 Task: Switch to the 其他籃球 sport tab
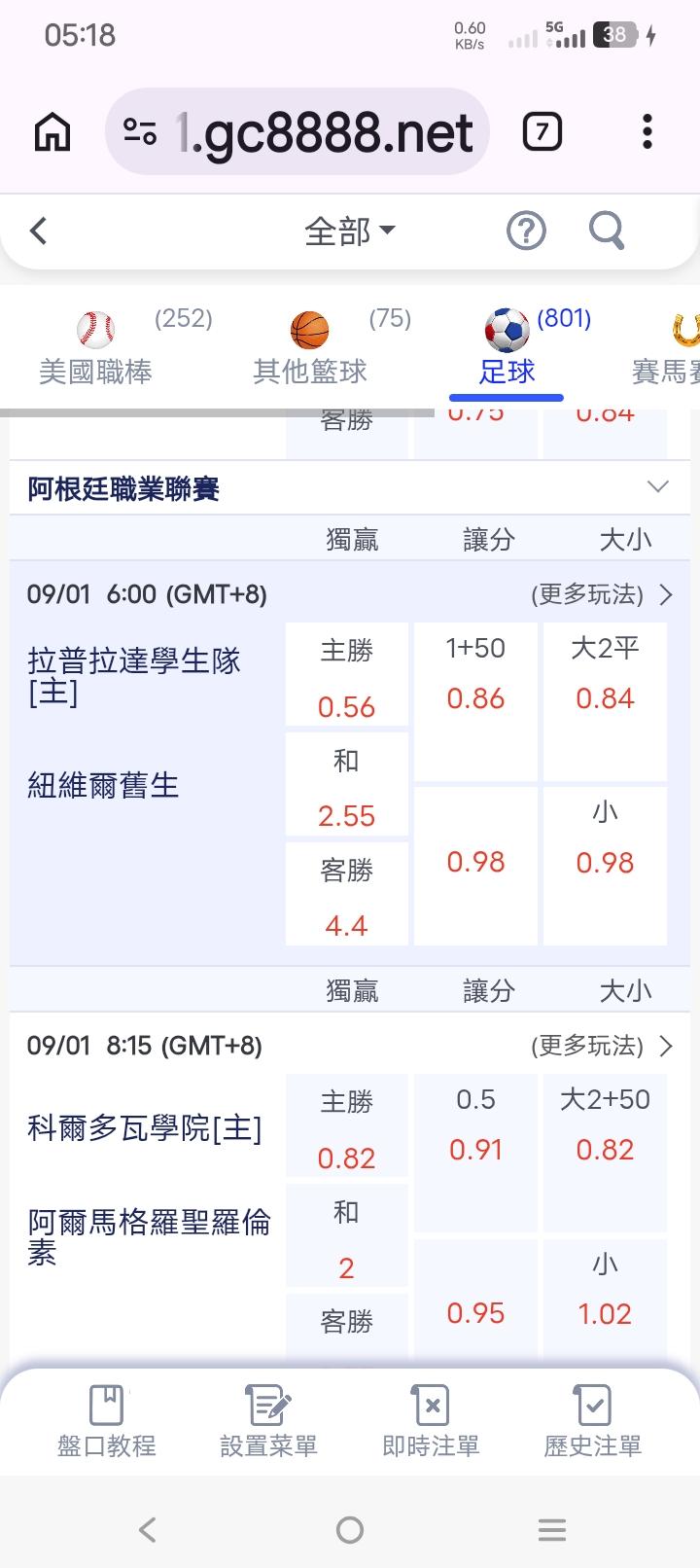pyautogui.click(x=310, y=348)
